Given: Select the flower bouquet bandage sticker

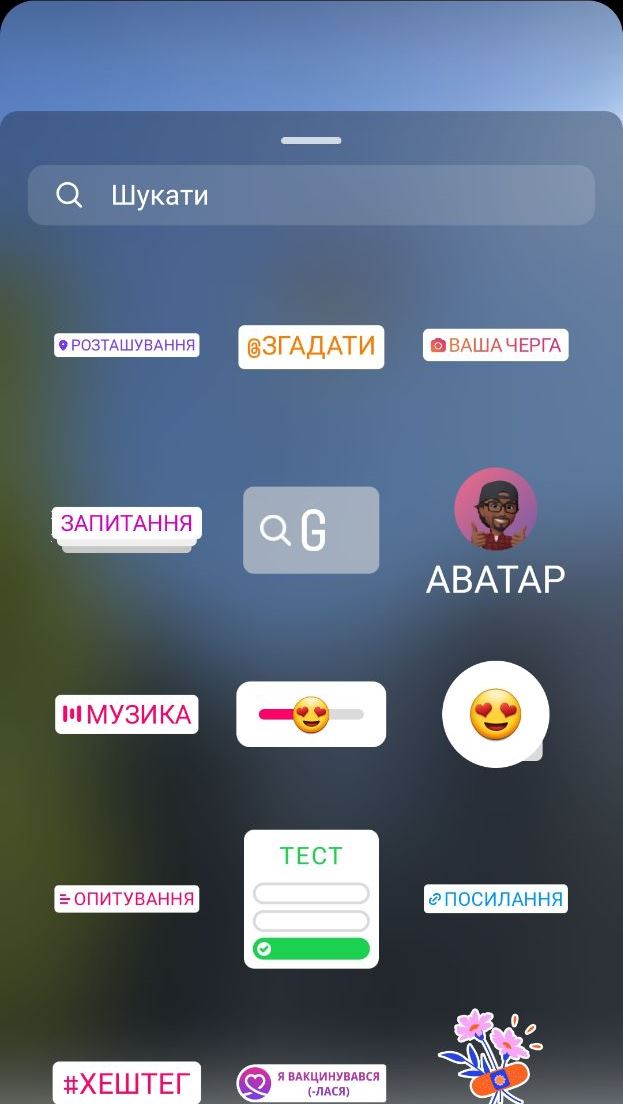Looking at the screenshot, I should pyautogui.click(x=490, y=1060).
